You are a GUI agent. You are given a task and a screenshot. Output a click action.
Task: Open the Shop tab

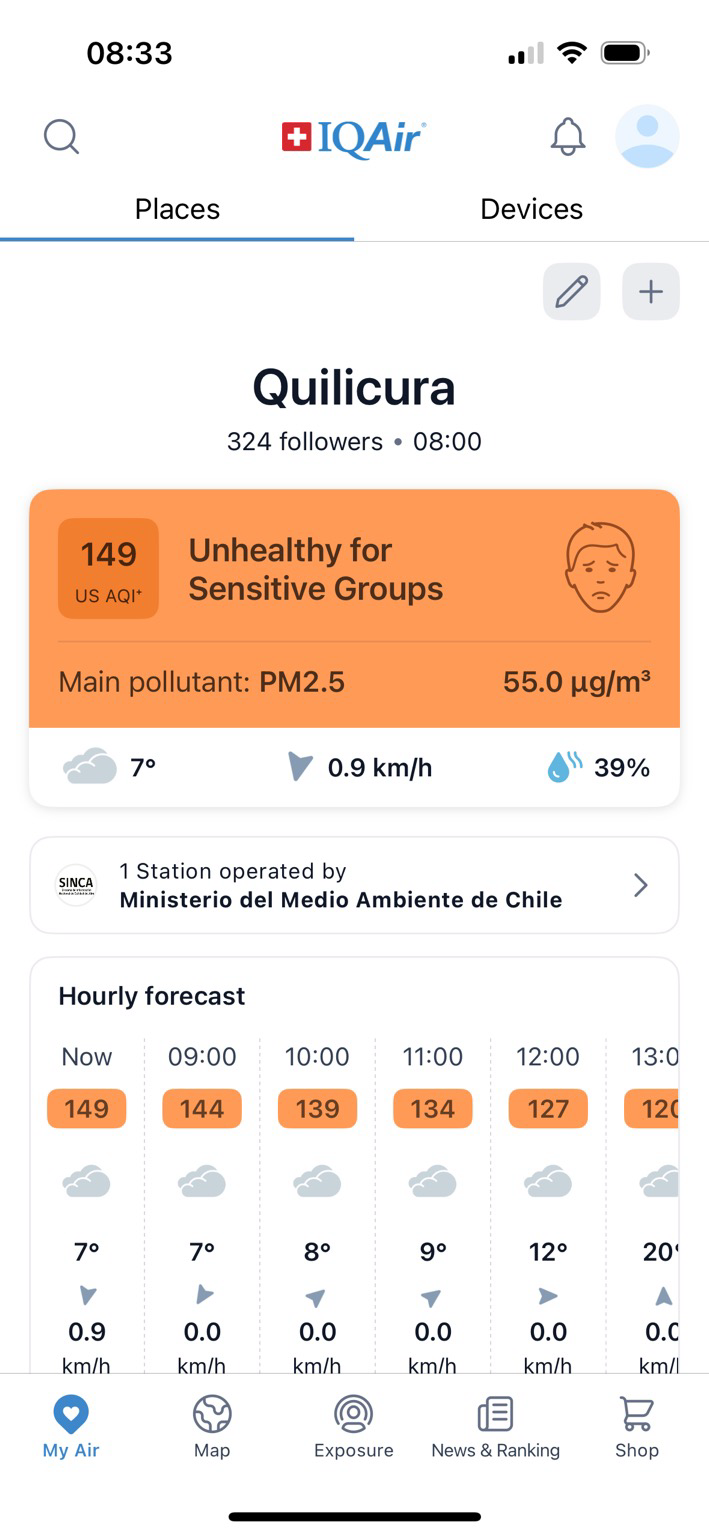click(x=637, y=1427)
